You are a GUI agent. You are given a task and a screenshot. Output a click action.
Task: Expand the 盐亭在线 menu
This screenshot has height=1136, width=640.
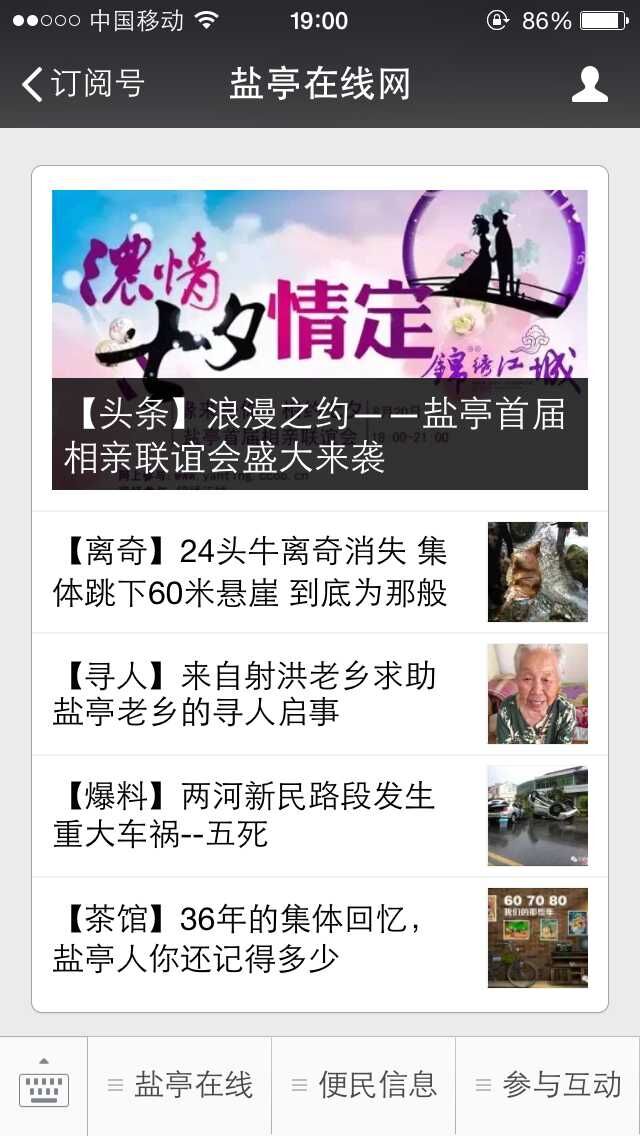(180, 1086)
